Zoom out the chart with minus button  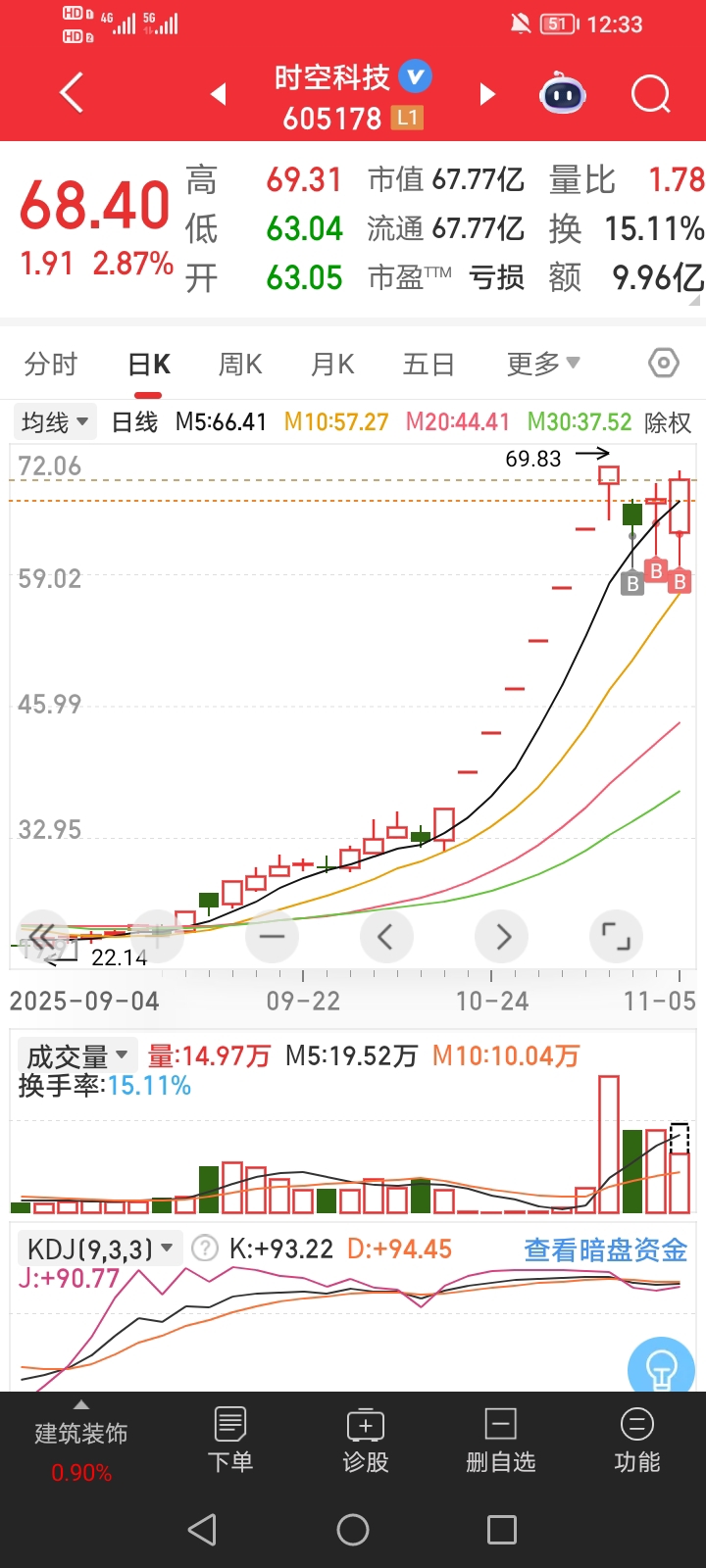tap(272, 937)
